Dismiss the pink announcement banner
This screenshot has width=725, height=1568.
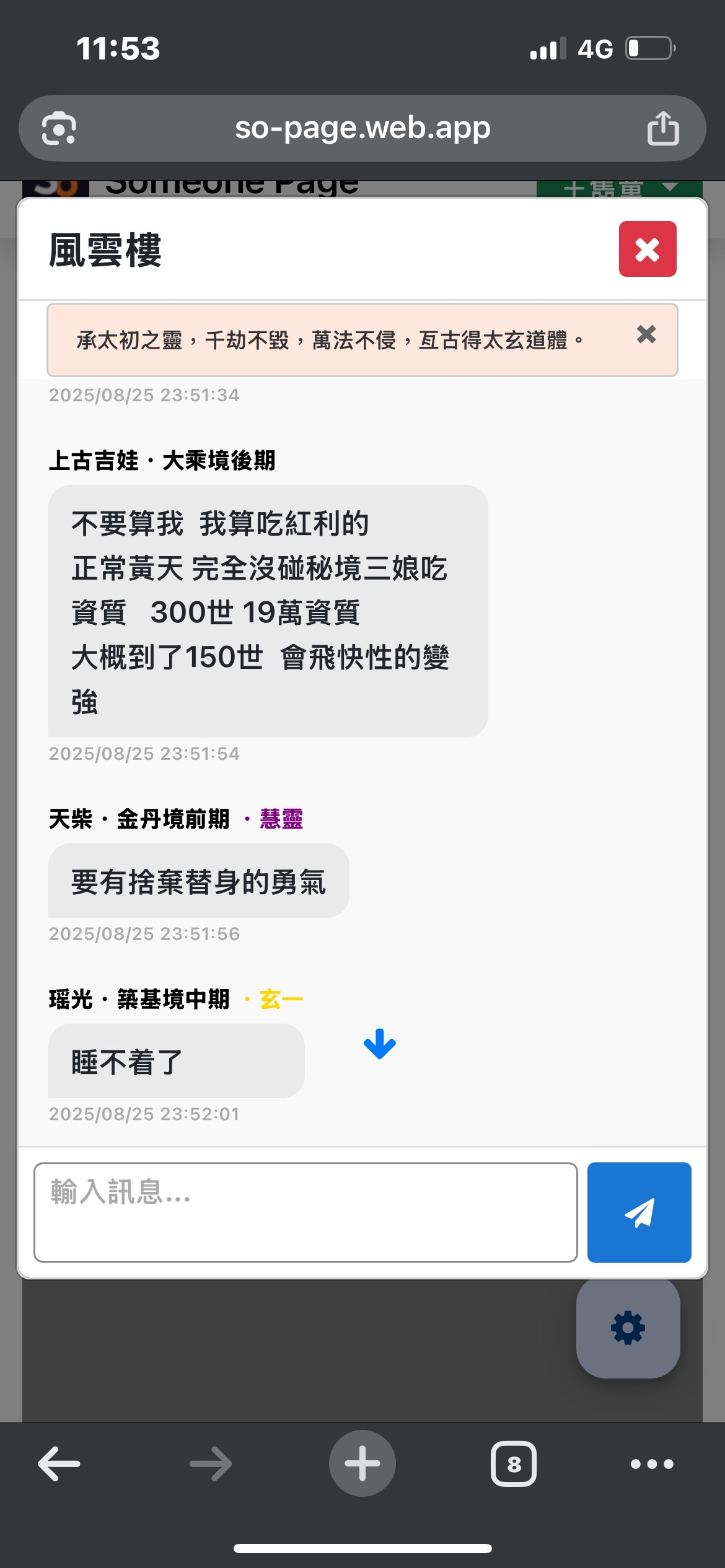[646, 334]
